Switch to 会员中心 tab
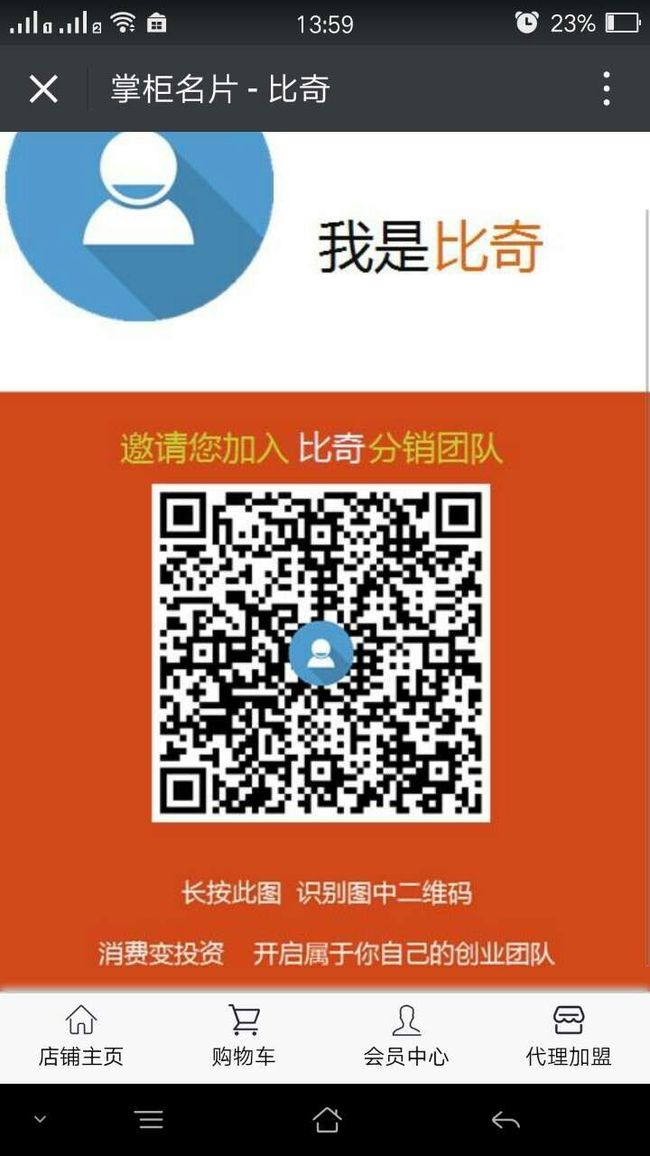The height and width of the screenshot is (1156, 650). 406,1037
